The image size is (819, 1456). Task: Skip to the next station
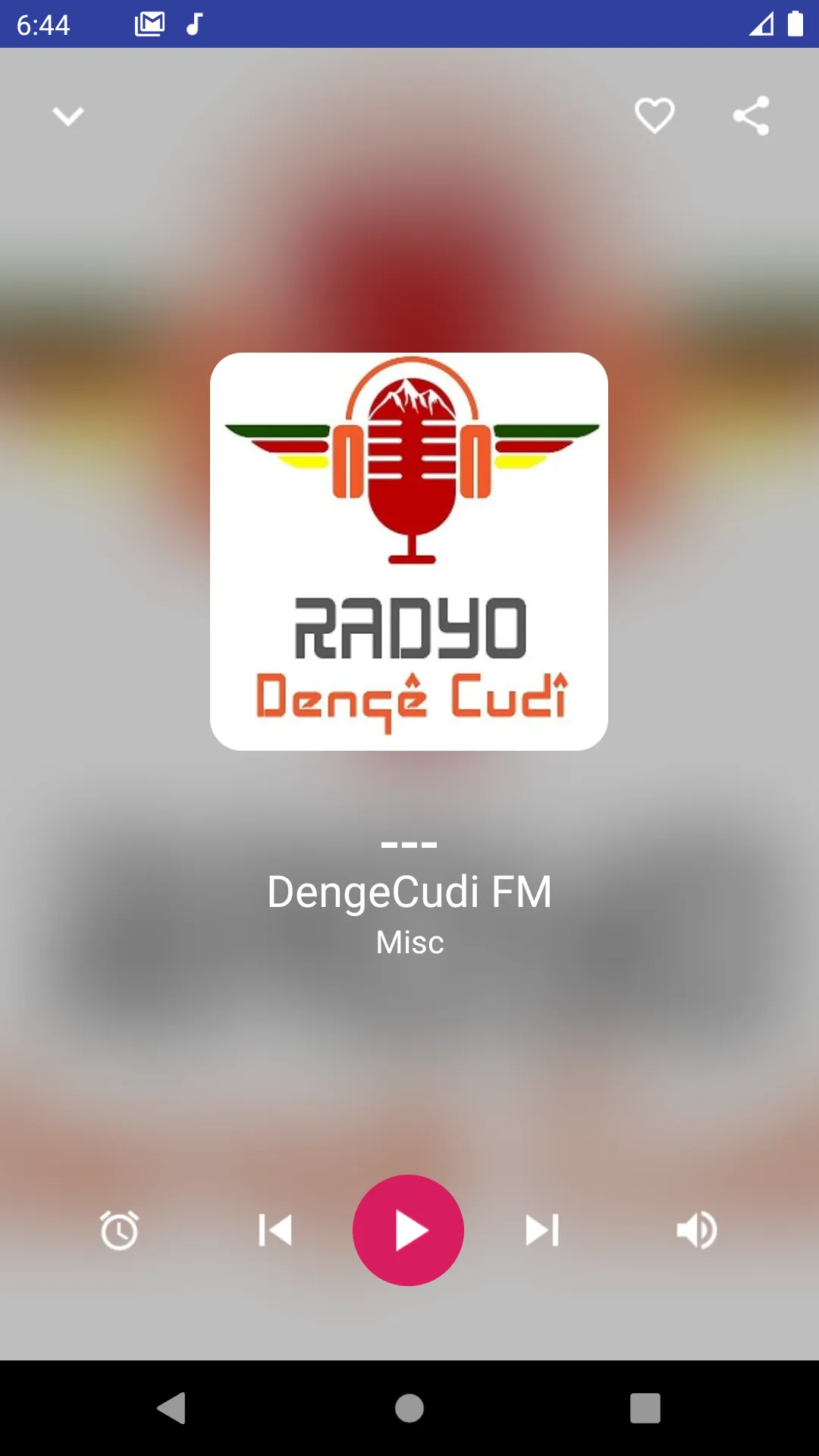542,1230
